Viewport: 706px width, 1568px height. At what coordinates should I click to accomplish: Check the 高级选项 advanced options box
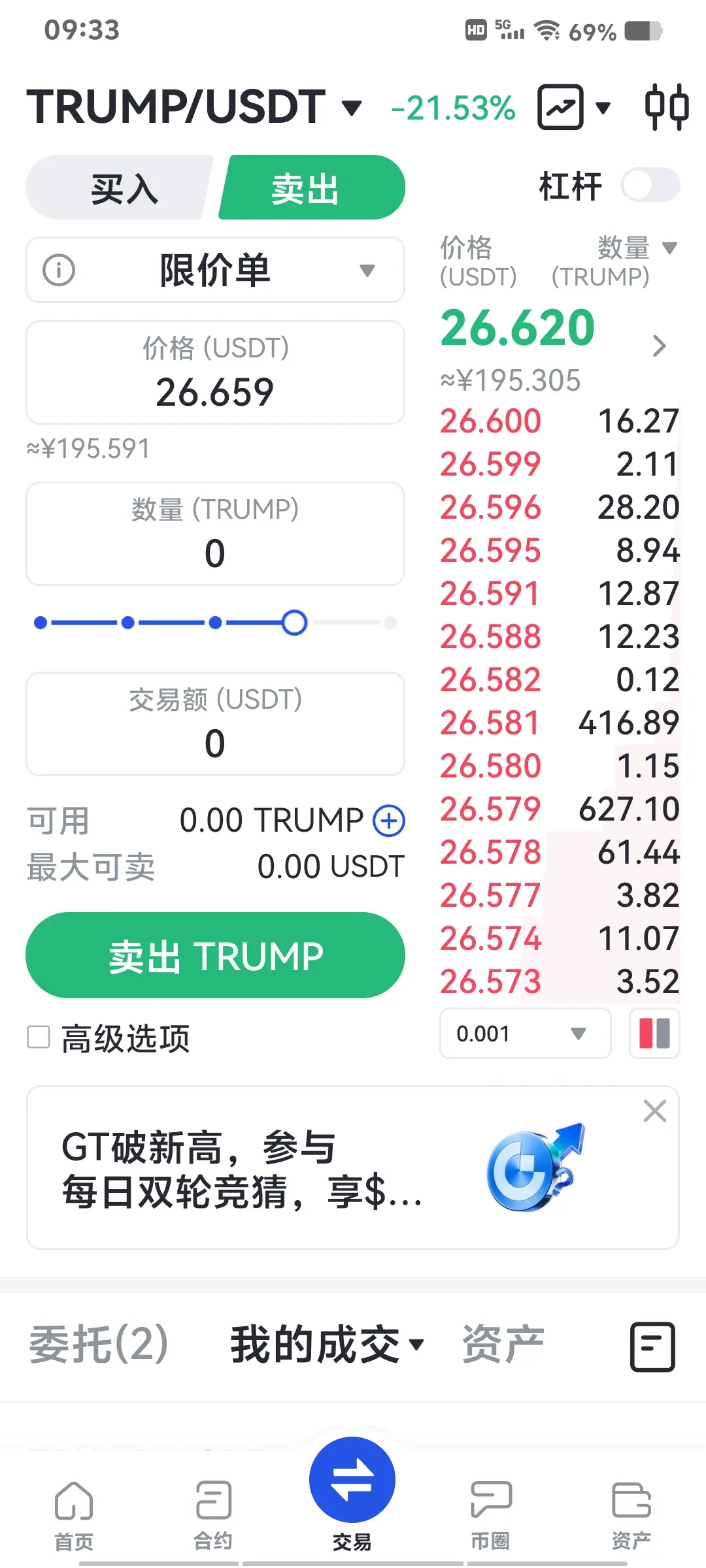39,1037
